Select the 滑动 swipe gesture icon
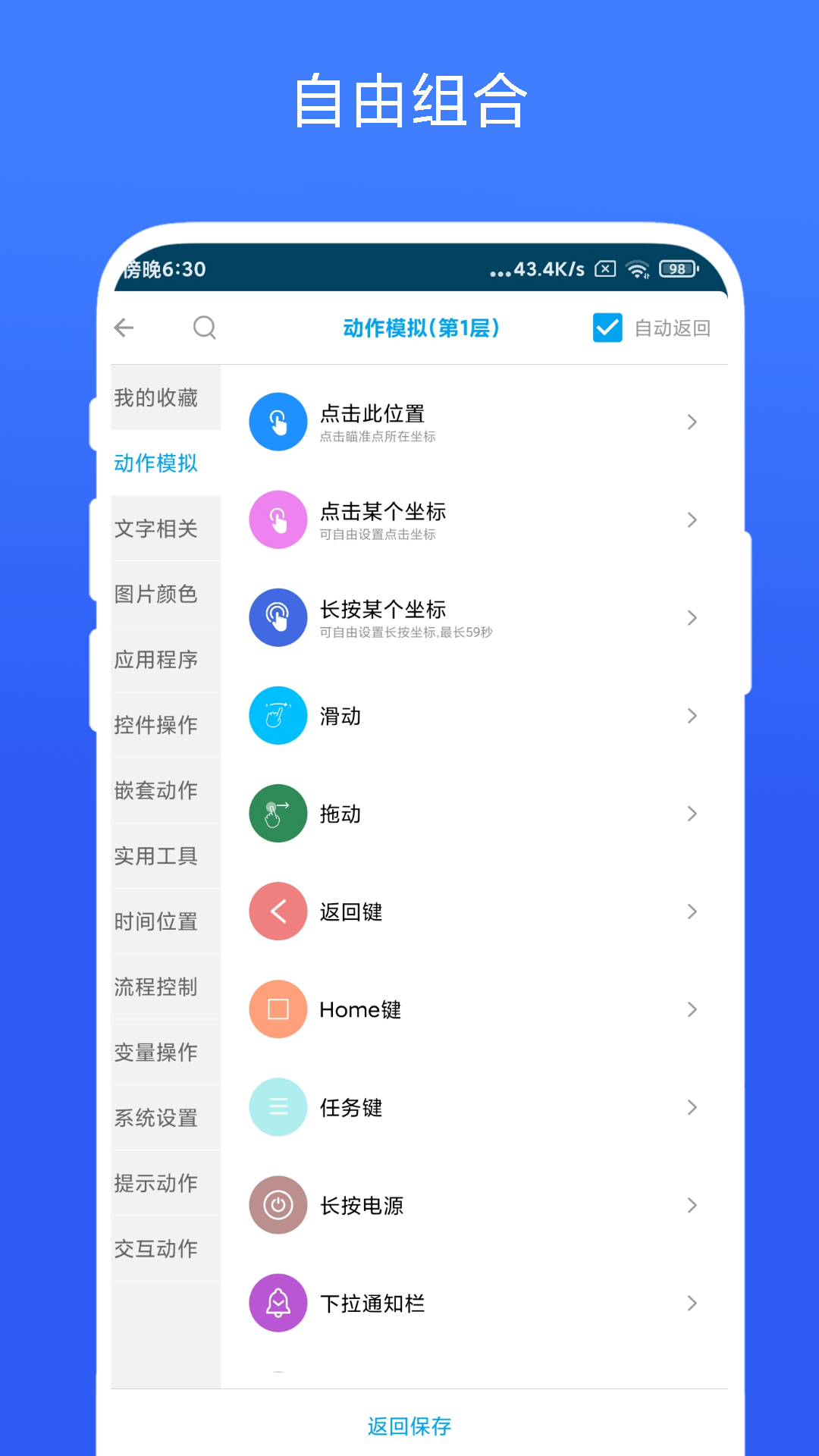The height and width of the screenshot is (1456, 819). pos(278,715)
